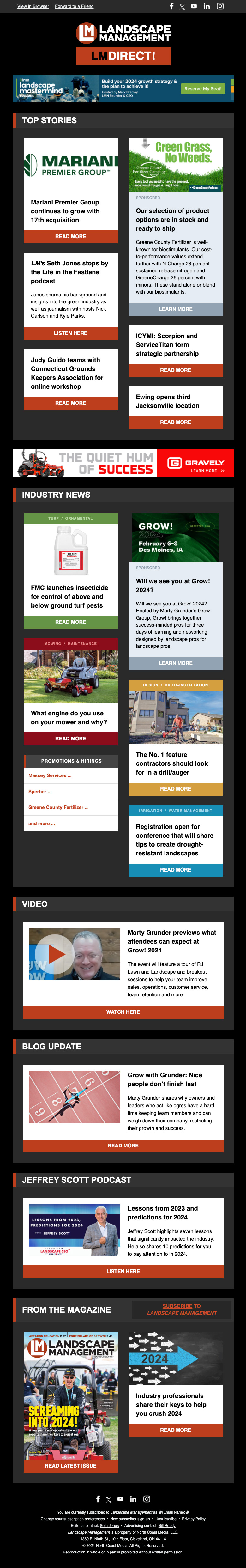Read more on Ewing's Jacksonville location
The width and height of the screenshot is (246, 1568).
[175, 422]
